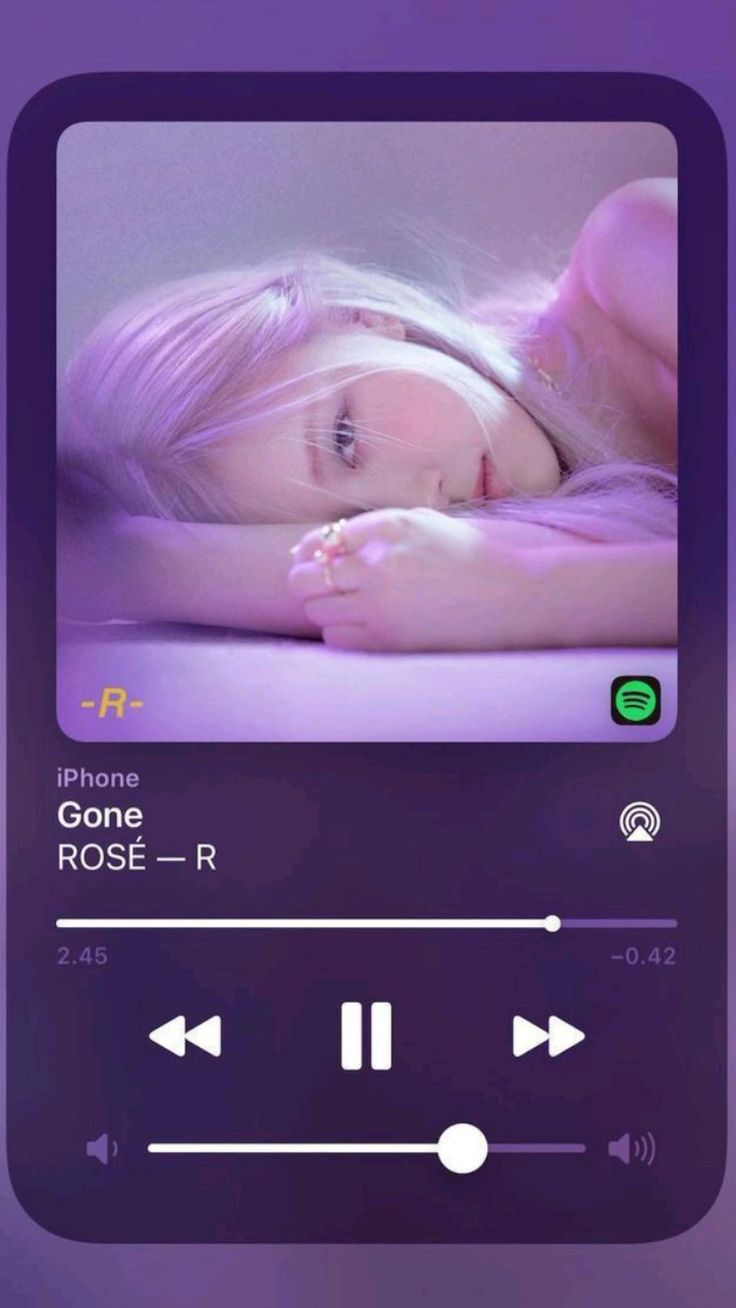This screenshot has height=1308, width=736.
Task: Pause the song Gone
Action: pyautogui.click(x=366, y=1036)
